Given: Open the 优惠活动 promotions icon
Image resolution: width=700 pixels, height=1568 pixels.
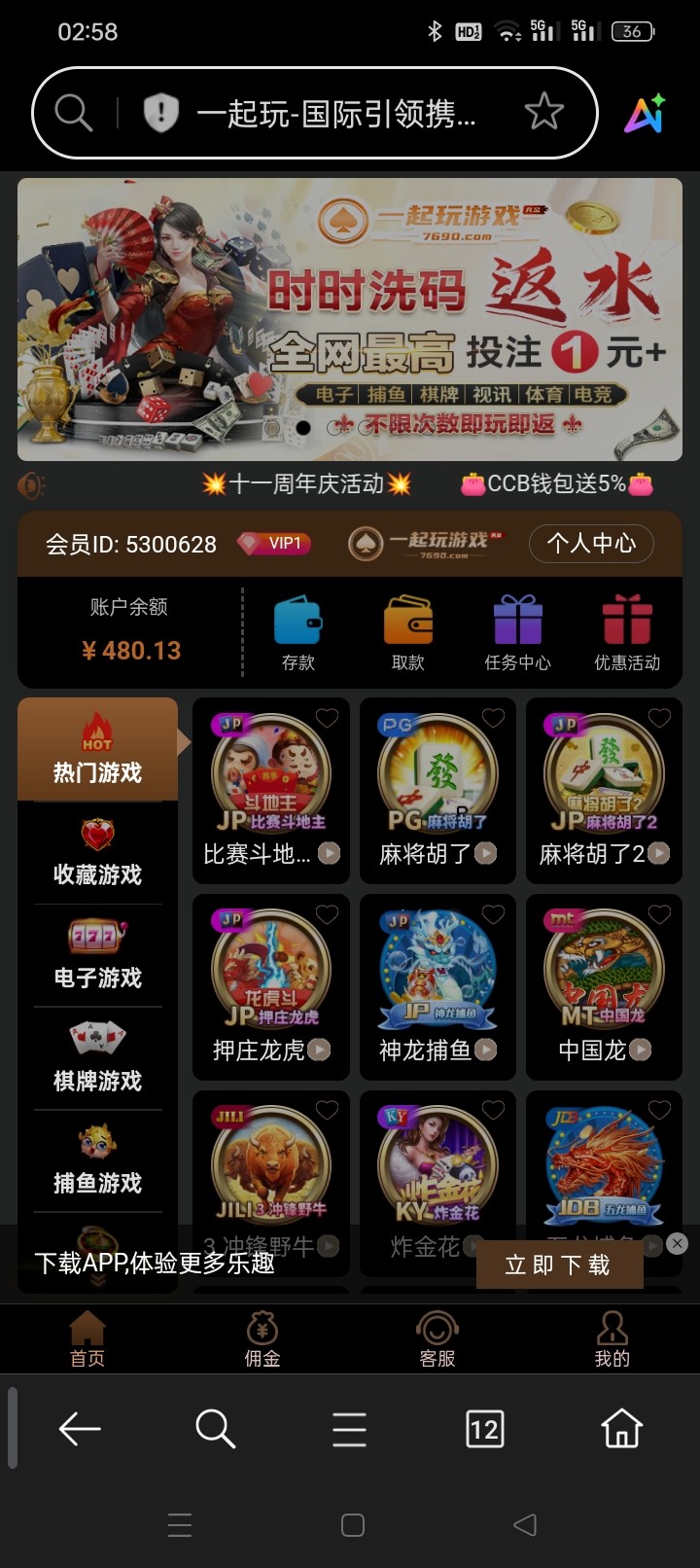Looking at the screenshot, I should [x=627, y=627].
